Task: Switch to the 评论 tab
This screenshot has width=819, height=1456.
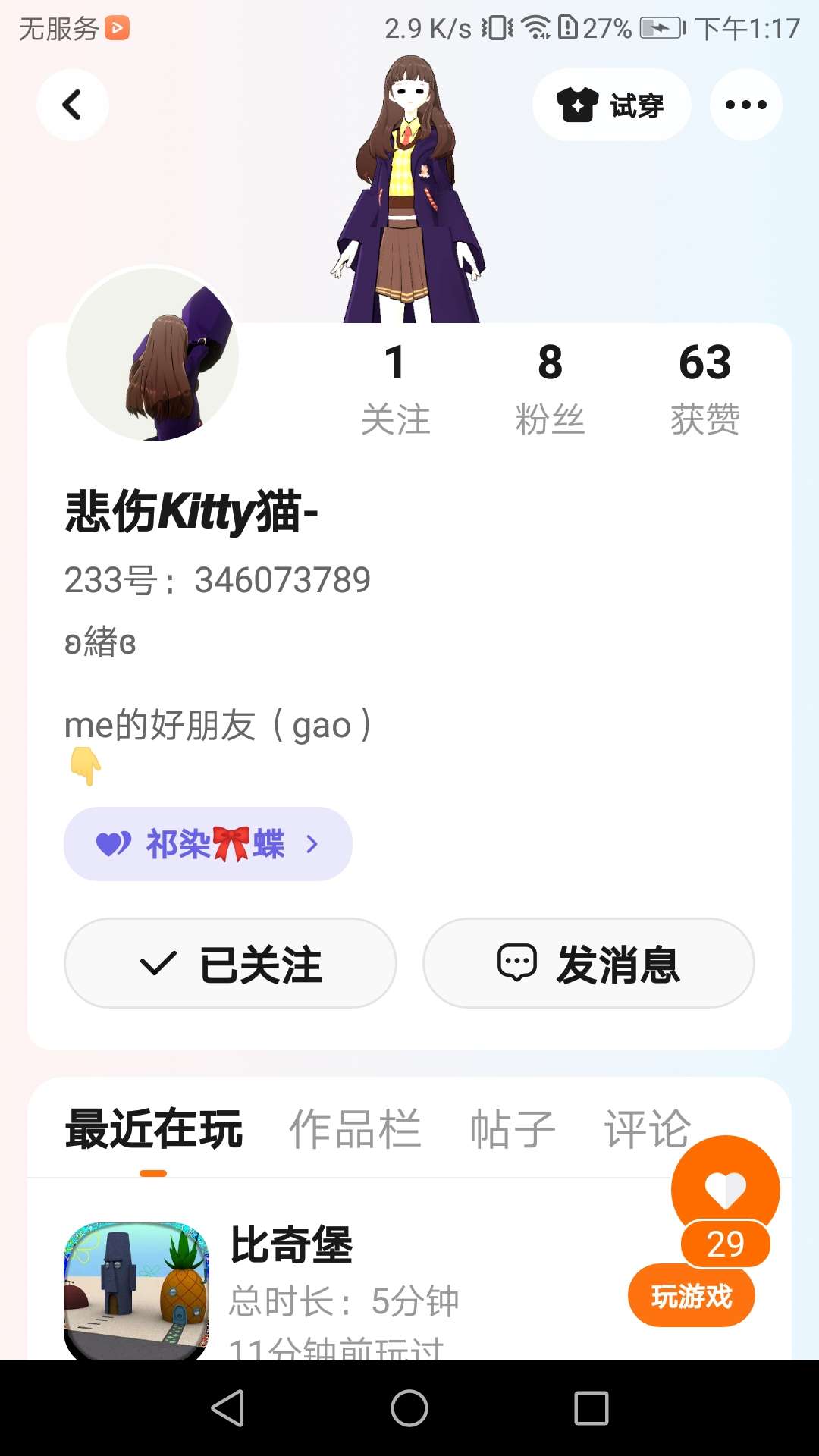Action: pyautogui.click(x=646, y=1129)
